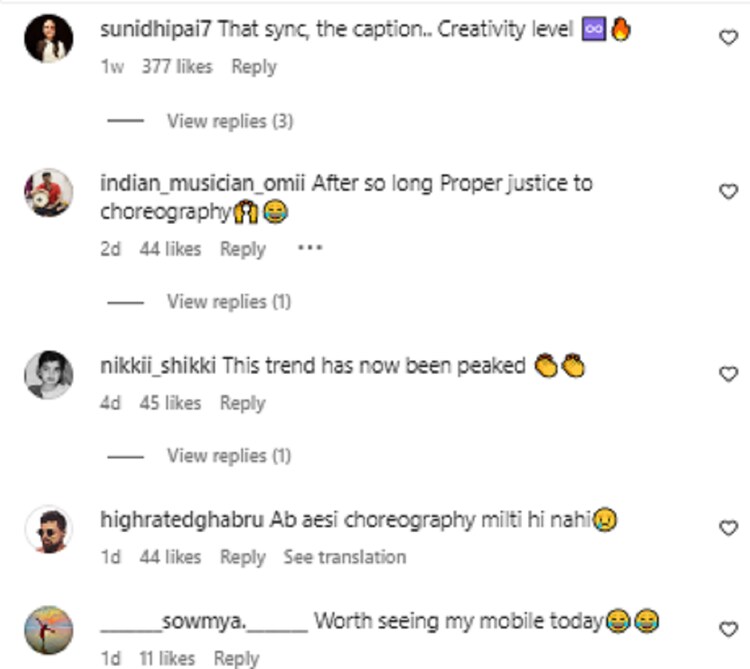Reply to the Worth seeing my mobile comment
750x669 pixels.
tap(236, 658)
